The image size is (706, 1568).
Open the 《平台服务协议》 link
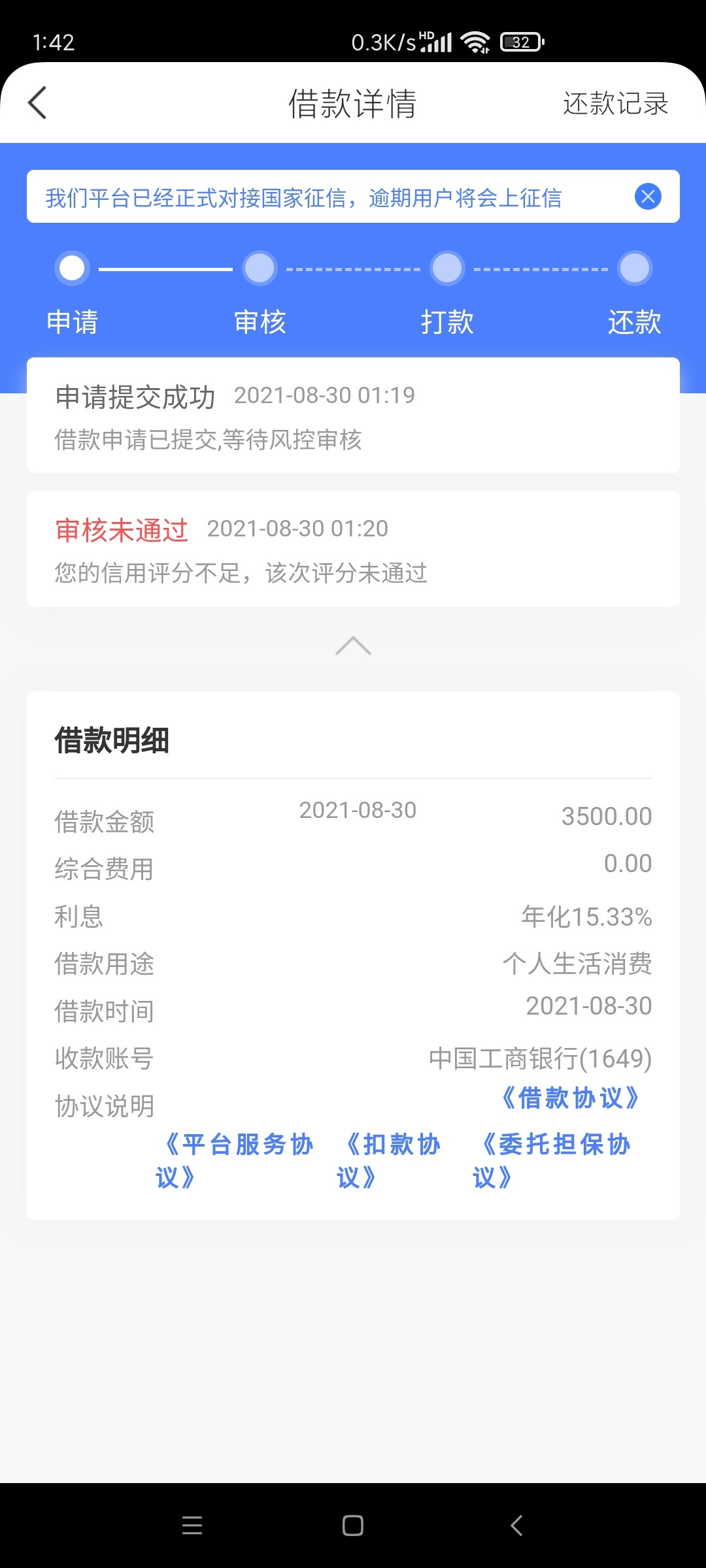click(x=235, y=1161)
